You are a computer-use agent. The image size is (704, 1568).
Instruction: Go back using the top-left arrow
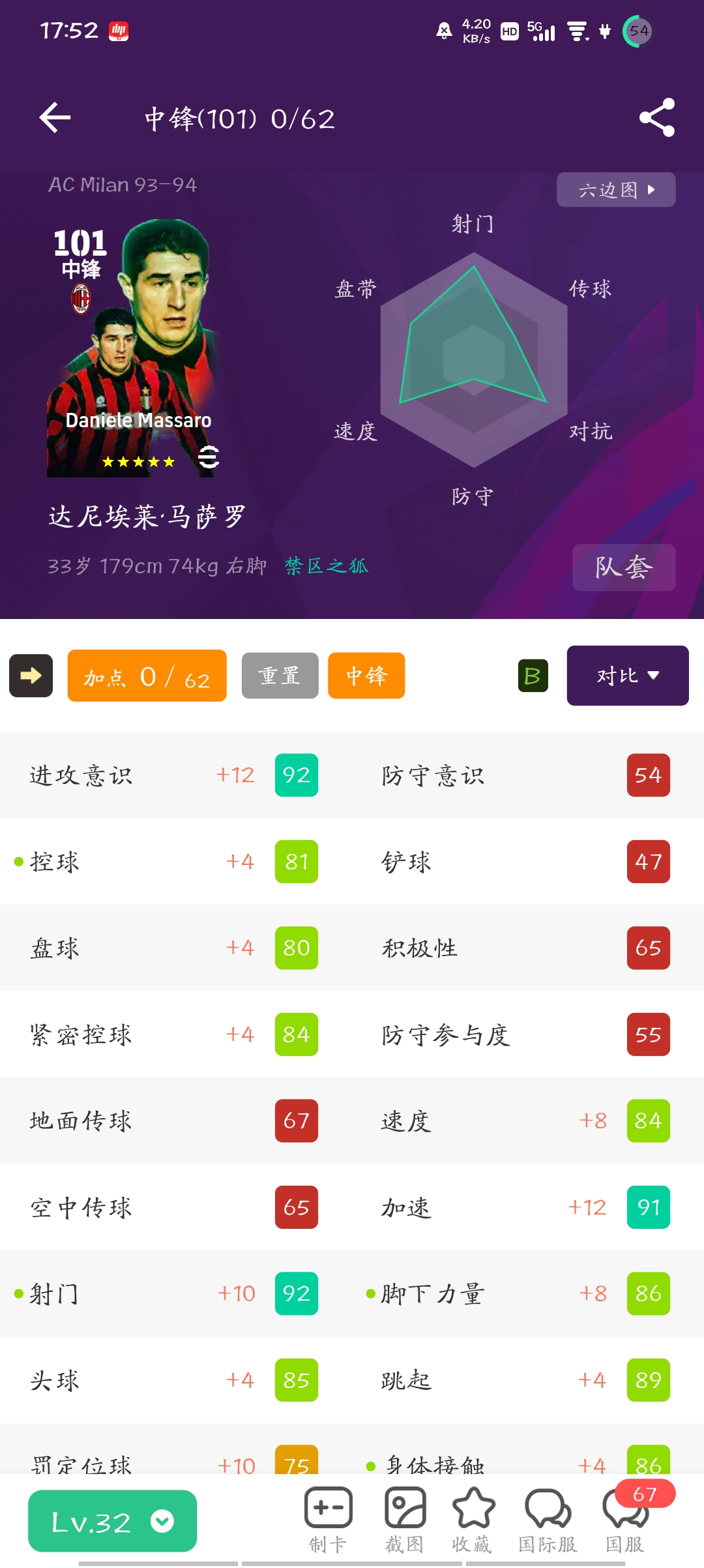(x=55, y=118)
